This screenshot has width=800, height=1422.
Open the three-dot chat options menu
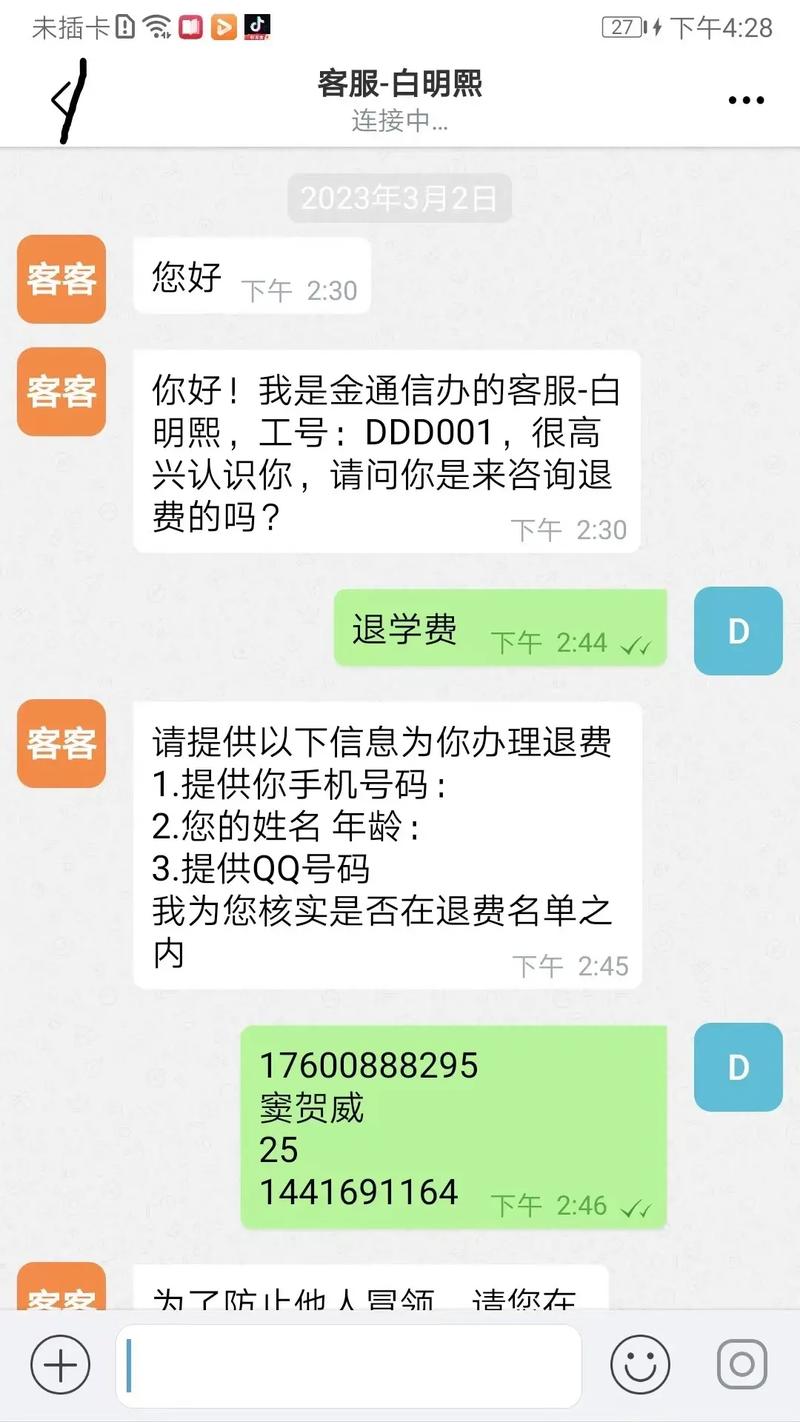point(746,99)
